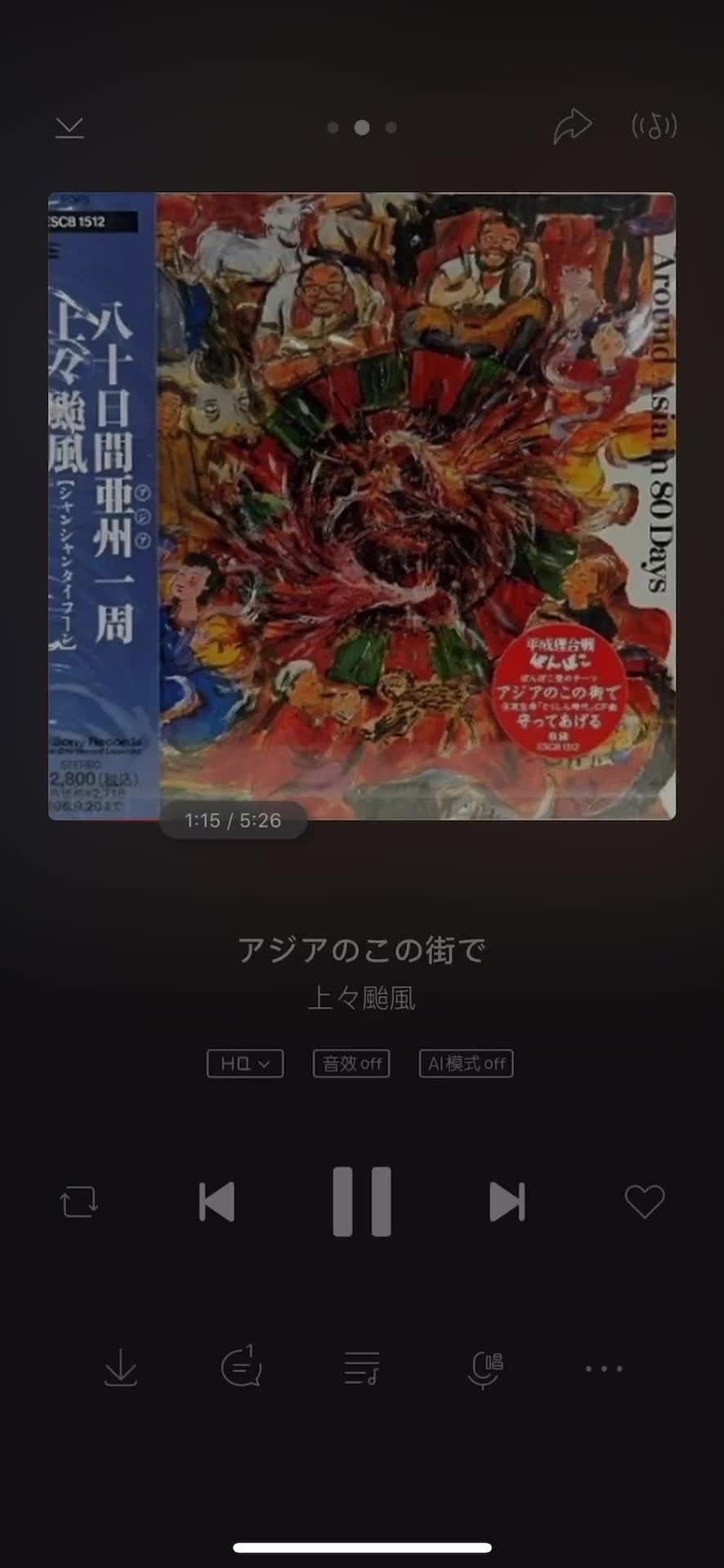This screenshot has height=1568, width=724.
Task: Share the song アジアのこの街で
Action: point(572,127)
